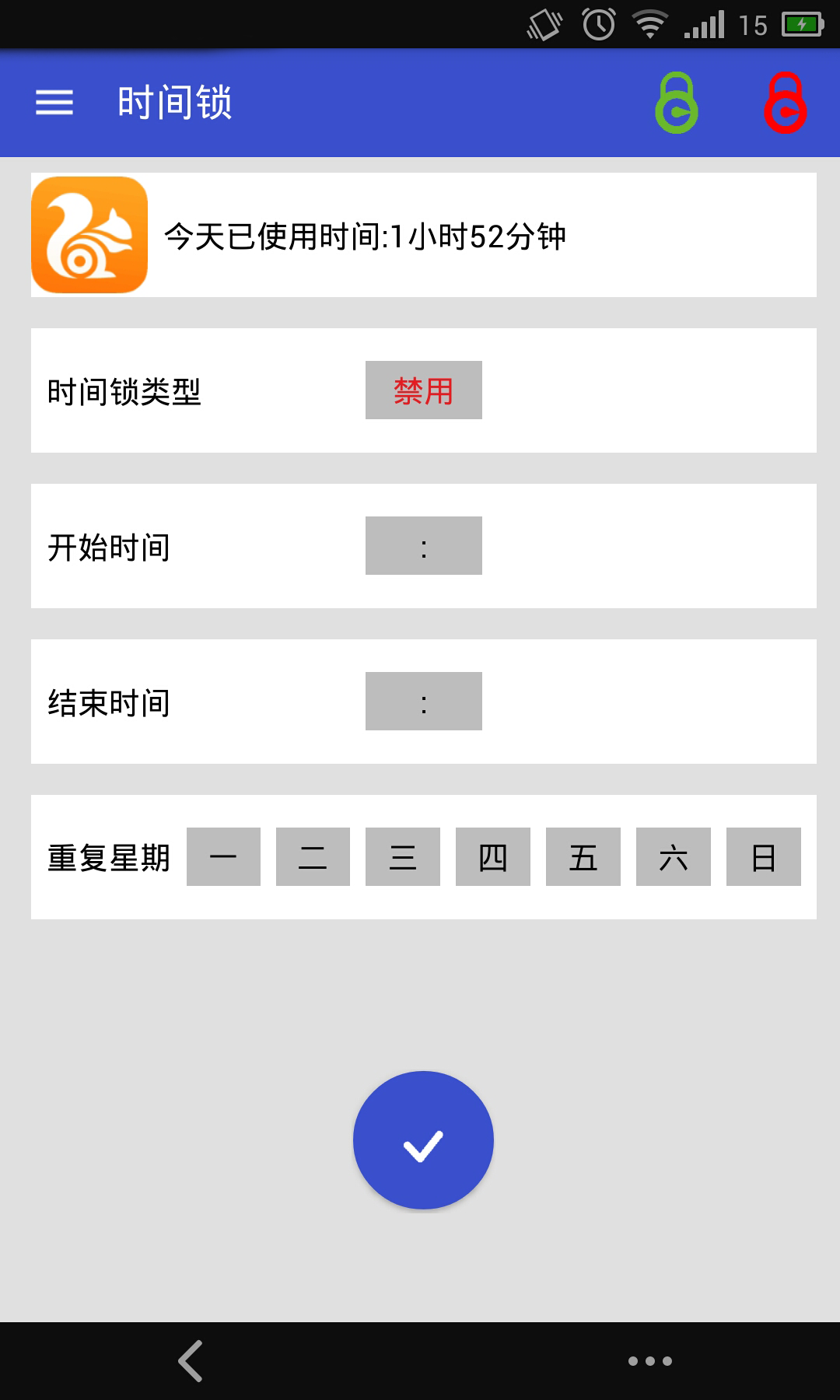Tap the green unlock icon in the toolbar
Image resolution: width=840 pixels, height=1400 pixels.
click(679, 103)
